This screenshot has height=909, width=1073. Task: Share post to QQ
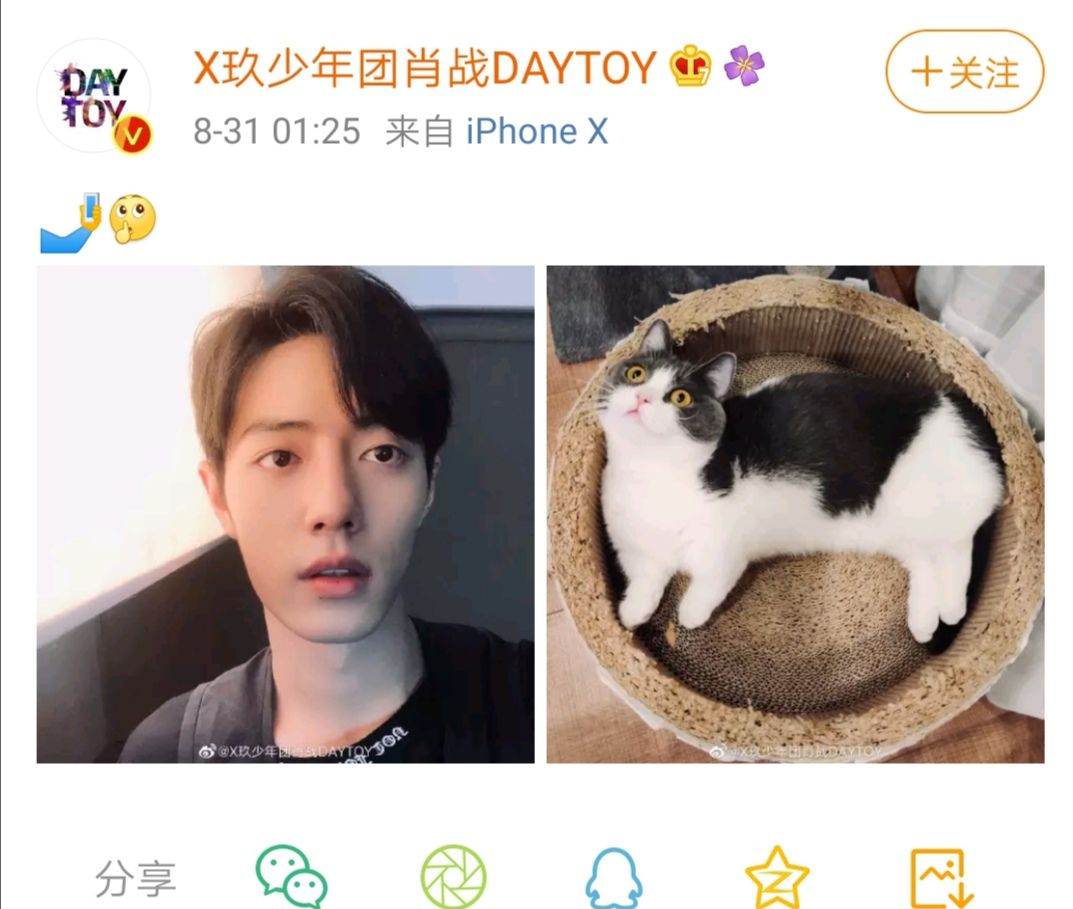point(613,878)
